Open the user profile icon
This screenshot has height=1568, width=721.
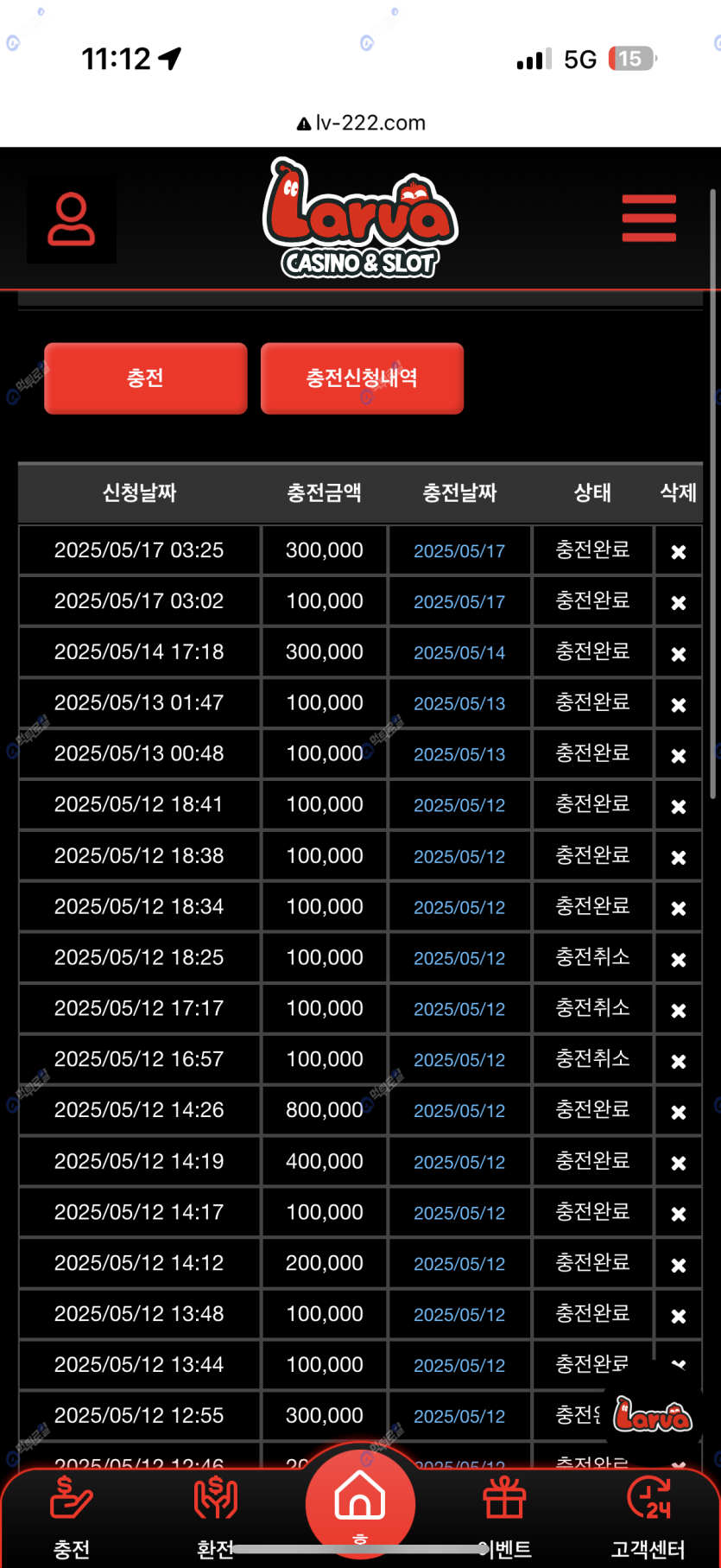(x=72, y=219)
